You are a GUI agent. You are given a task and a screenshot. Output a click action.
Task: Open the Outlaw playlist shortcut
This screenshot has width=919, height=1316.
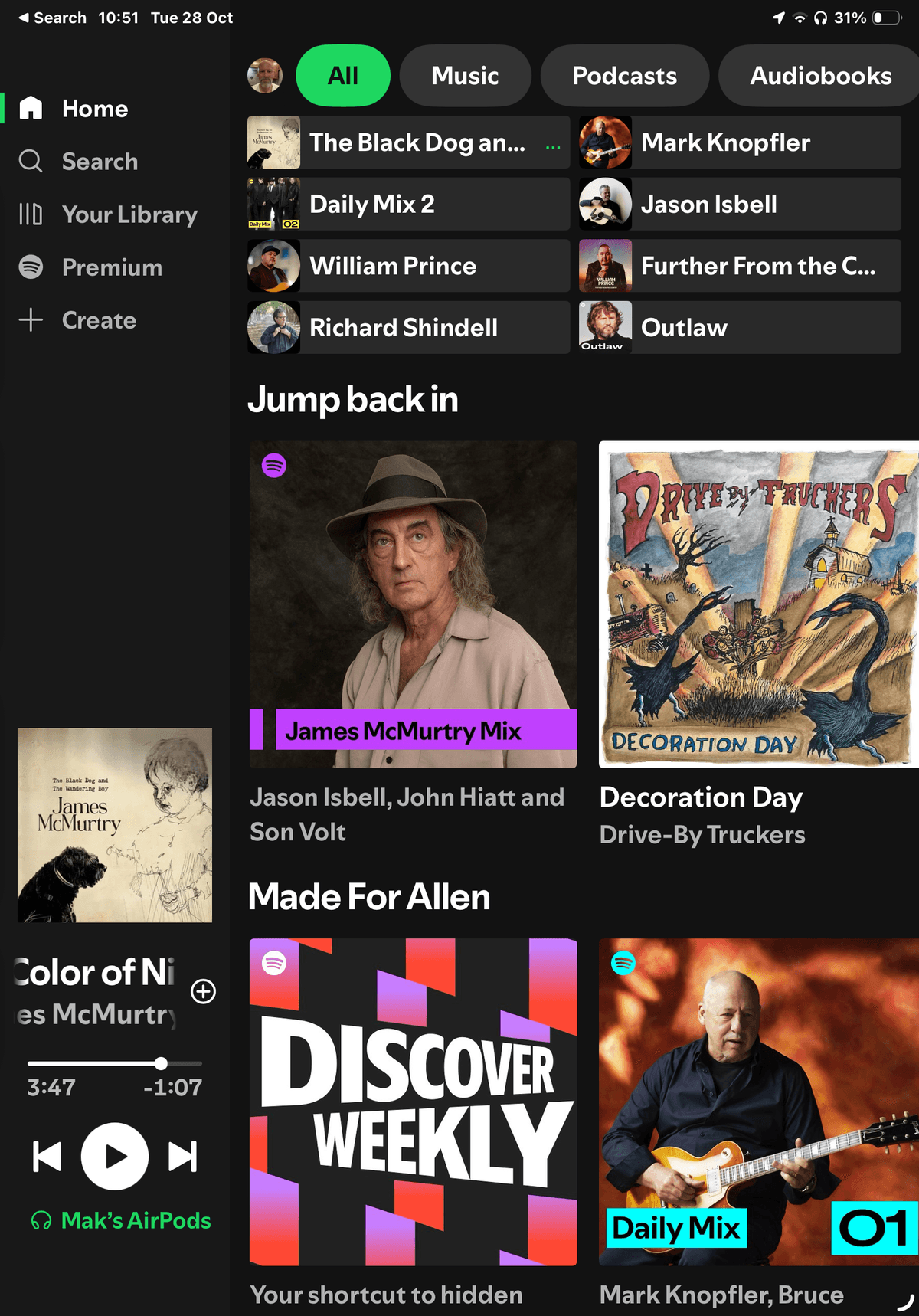pyautogui.click(x=739, y=328)
